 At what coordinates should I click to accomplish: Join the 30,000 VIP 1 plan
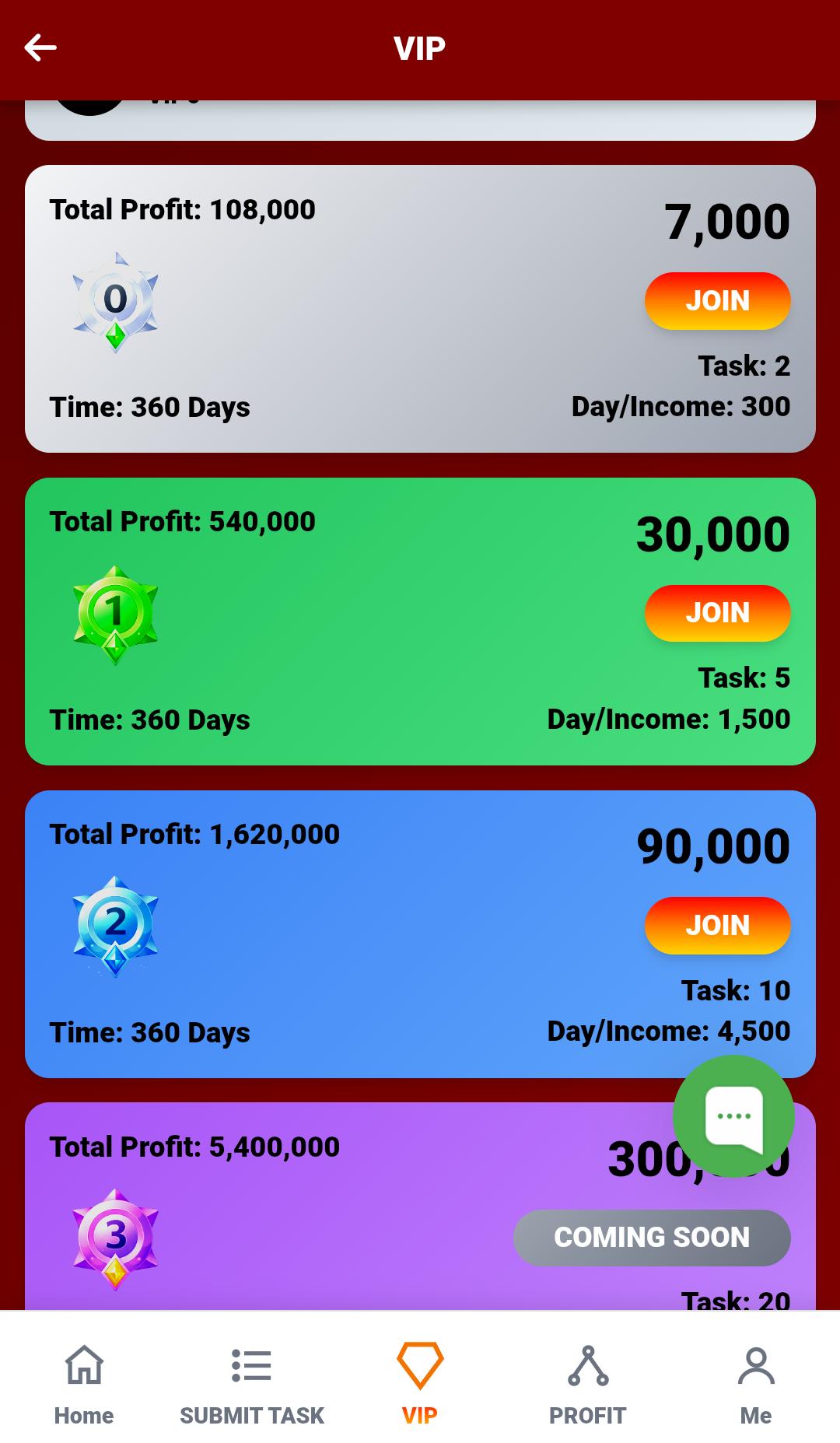[717, 613]
